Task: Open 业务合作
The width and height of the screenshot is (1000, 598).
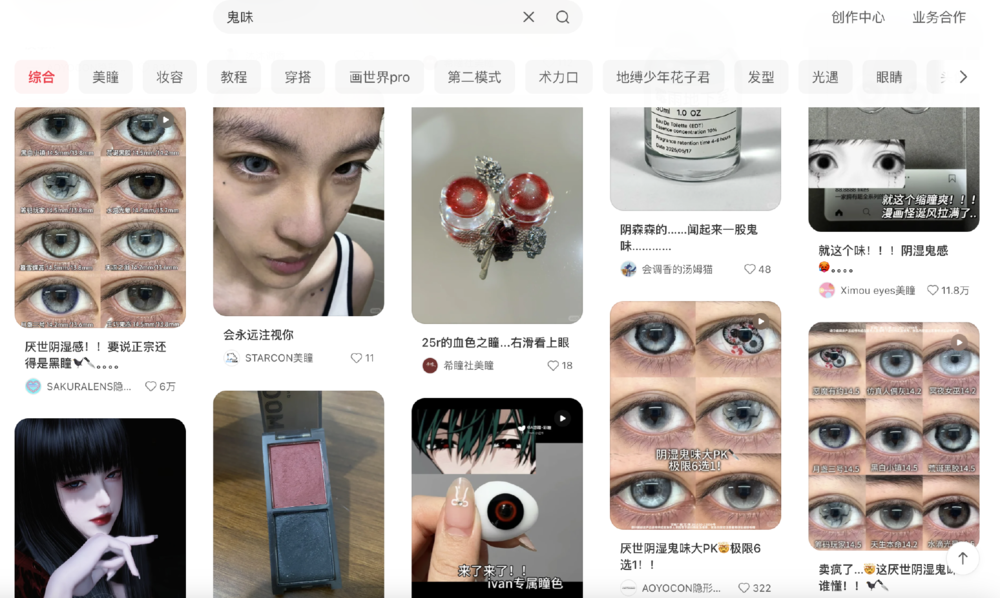Action: pos(938,17)
